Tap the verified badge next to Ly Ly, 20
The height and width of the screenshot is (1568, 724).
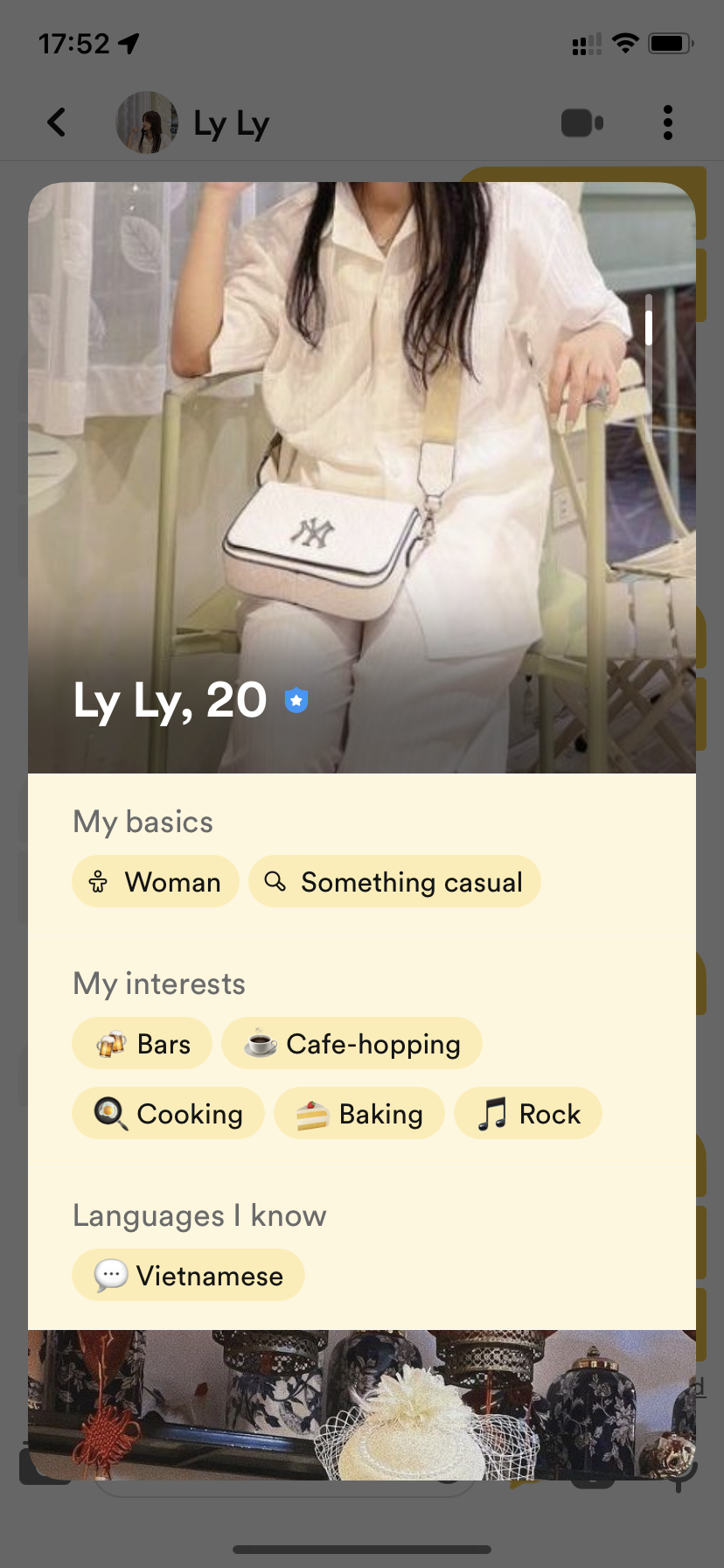(x=296, y=700)
